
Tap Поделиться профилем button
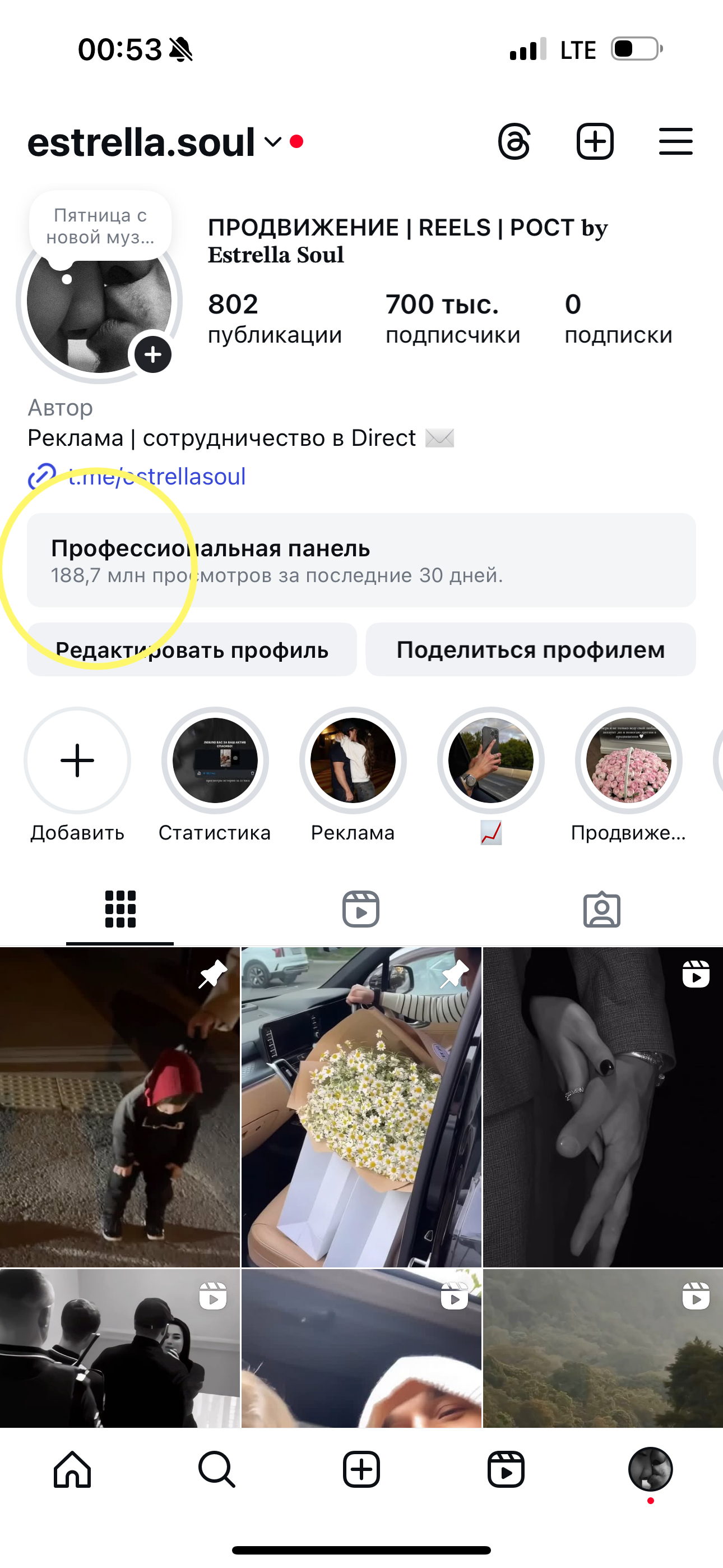click(x=530, y=649)
